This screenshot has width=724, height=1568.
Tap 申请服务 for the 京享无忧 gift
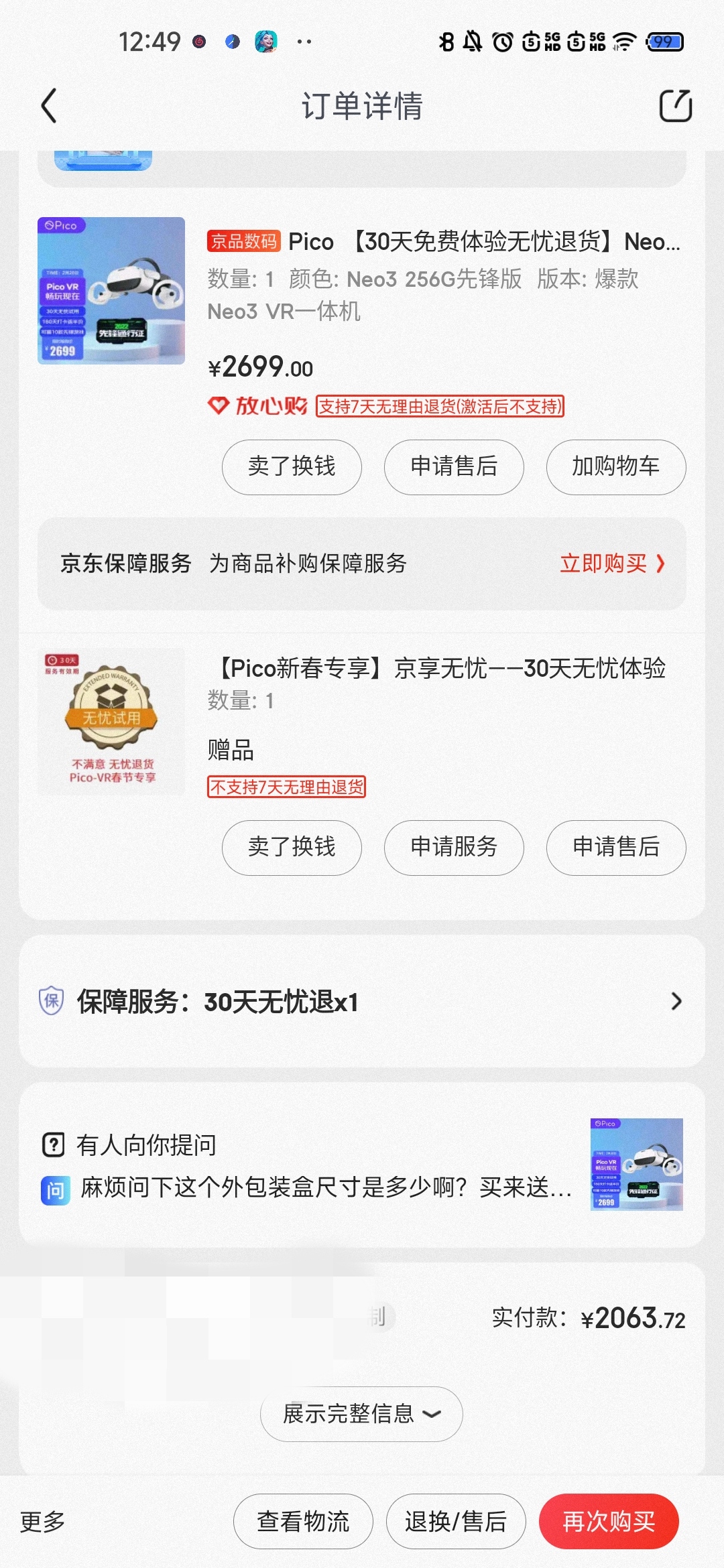pyautogui.click(x=454, y=848)
